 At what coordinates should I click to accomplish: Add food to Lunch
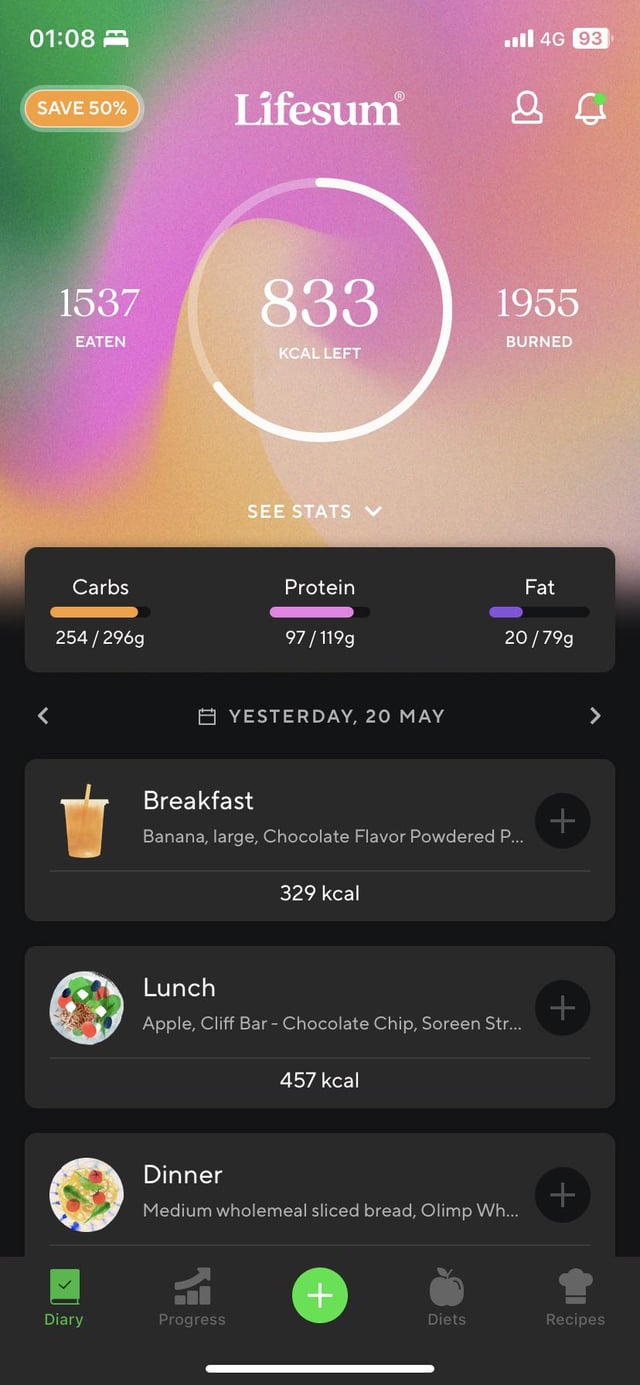click(562, 1008)
